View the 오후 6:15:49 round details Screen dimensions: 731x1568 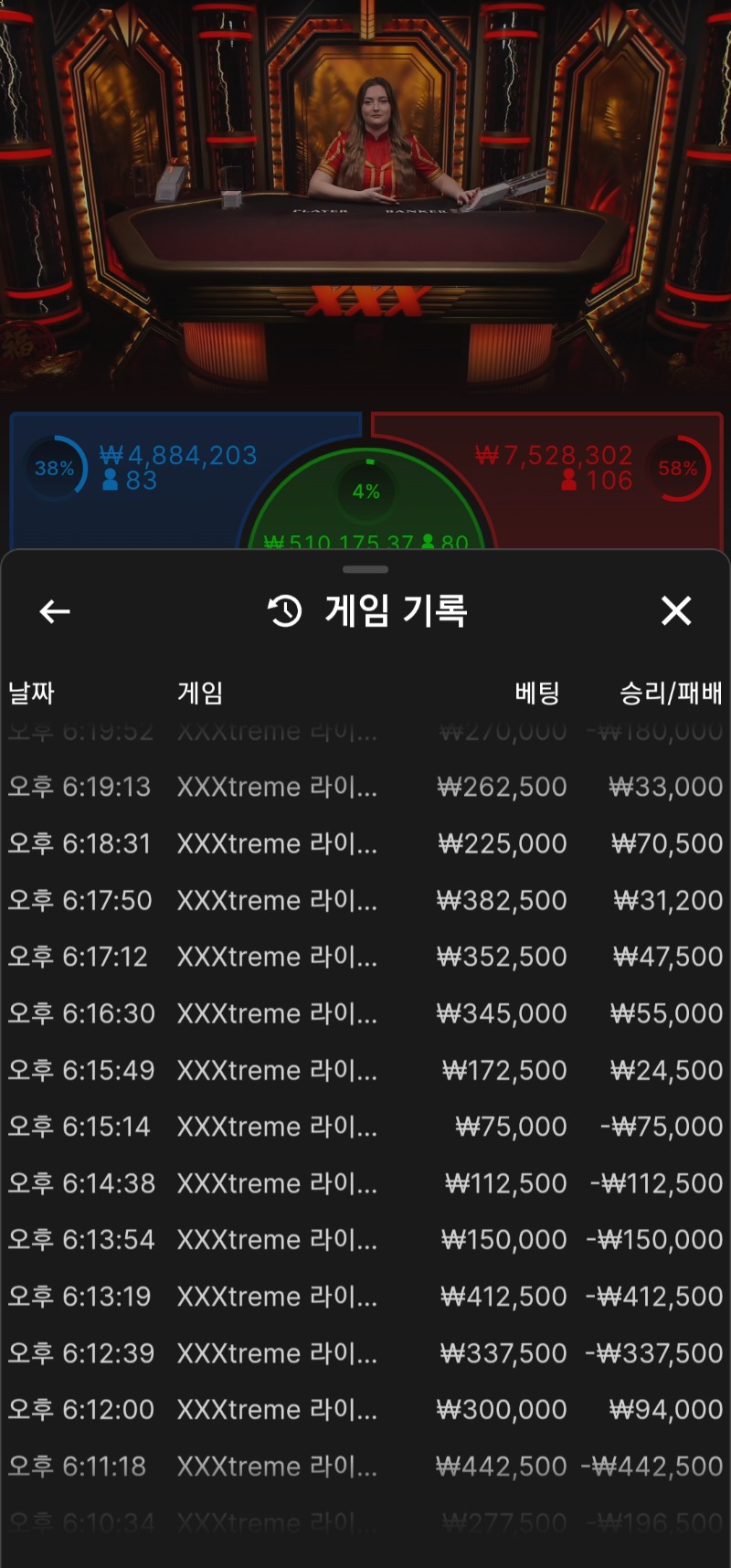365,1070
